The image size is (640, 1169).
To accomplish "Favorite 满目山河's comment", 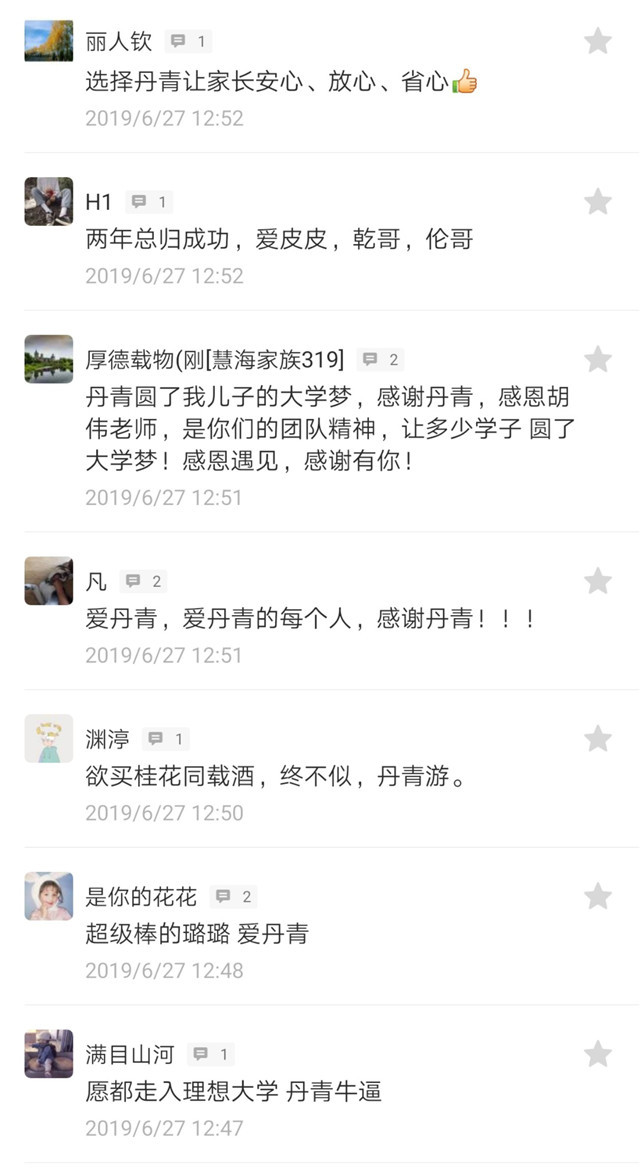I will coord(597,1054).
